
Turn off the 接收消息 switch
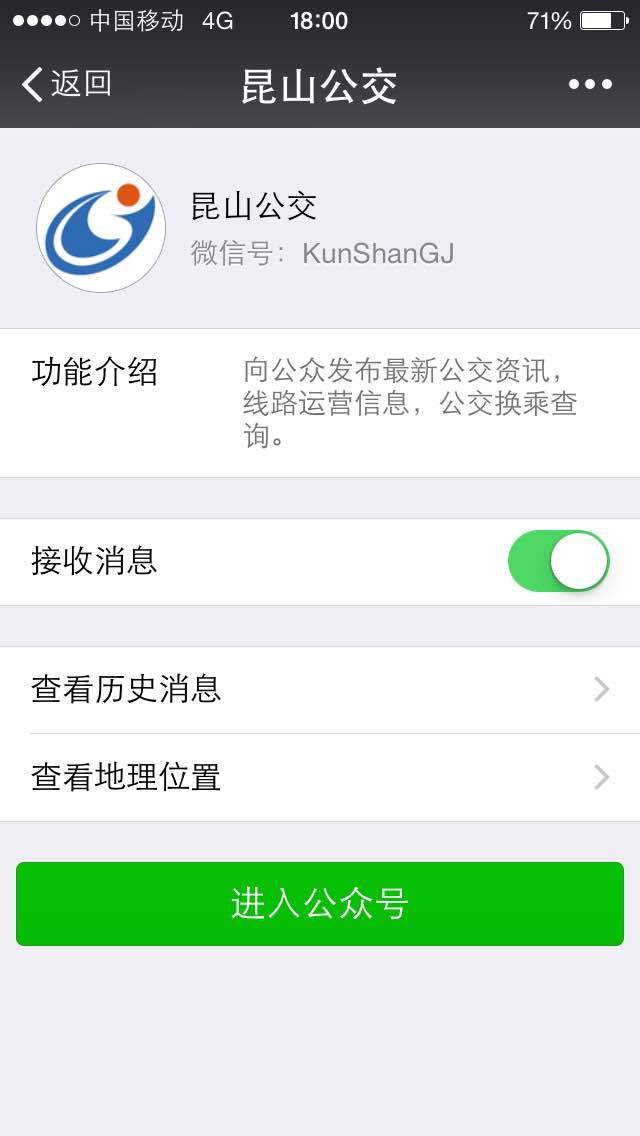558,561
